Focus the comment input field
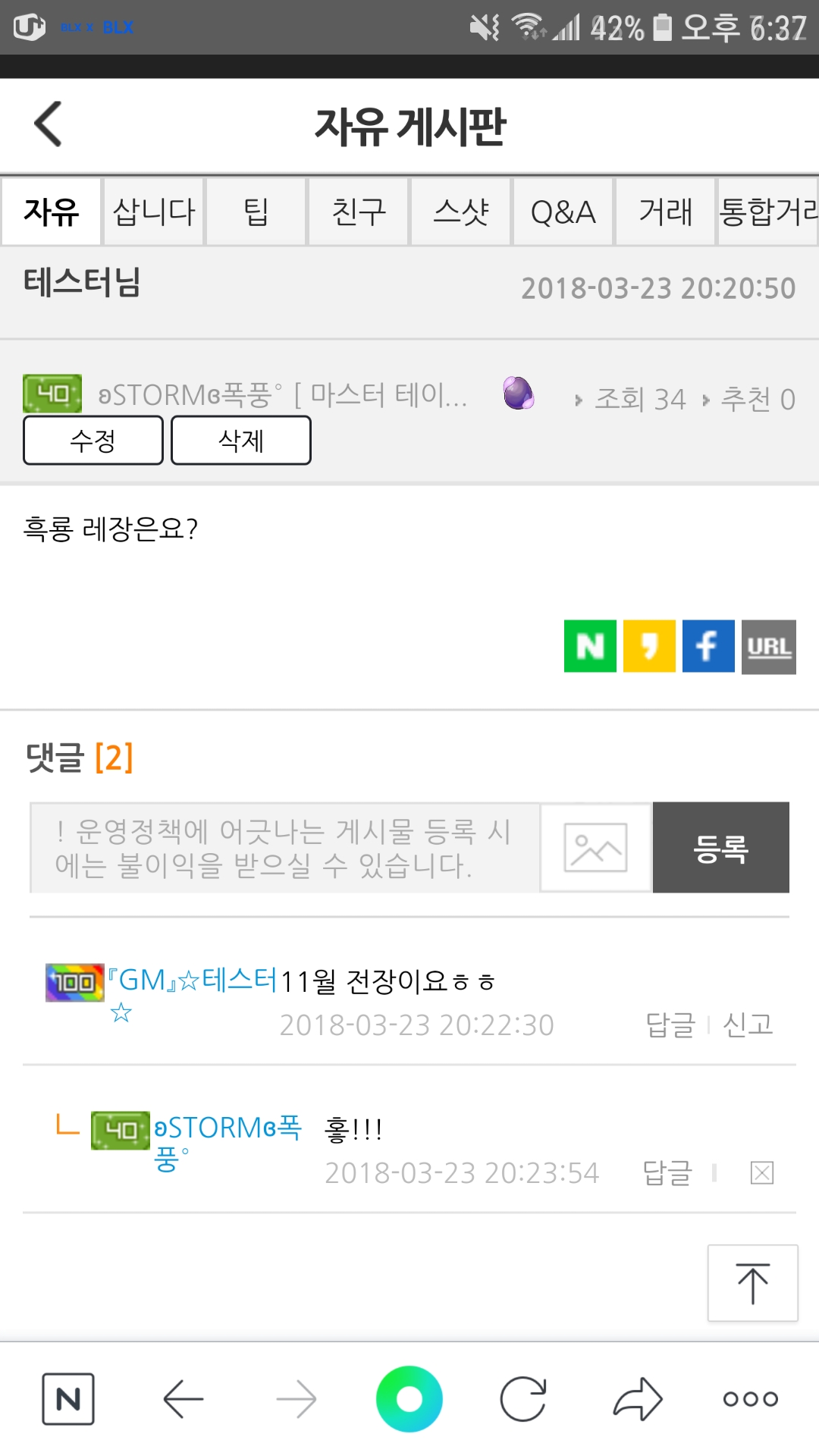The width and height of the screenshot is (819, 1456). (284, 848)
